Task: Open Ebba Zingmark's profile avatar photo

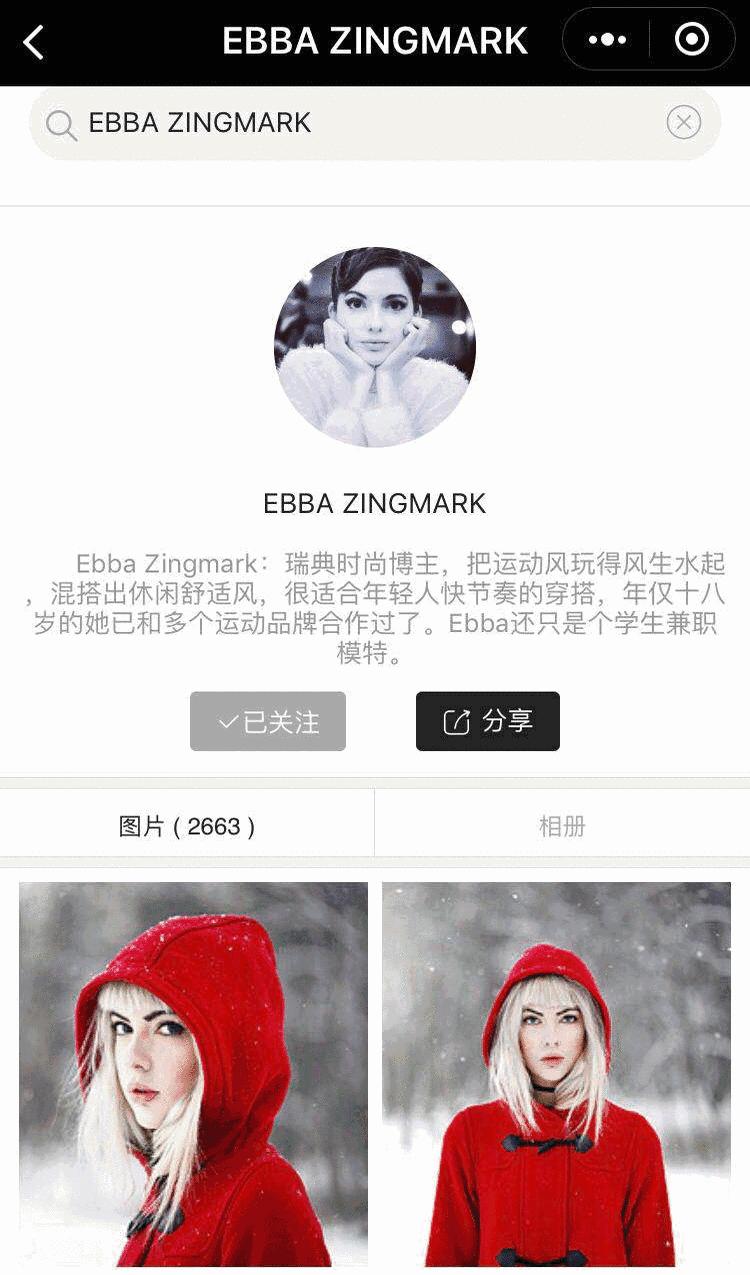Action: 375,348
